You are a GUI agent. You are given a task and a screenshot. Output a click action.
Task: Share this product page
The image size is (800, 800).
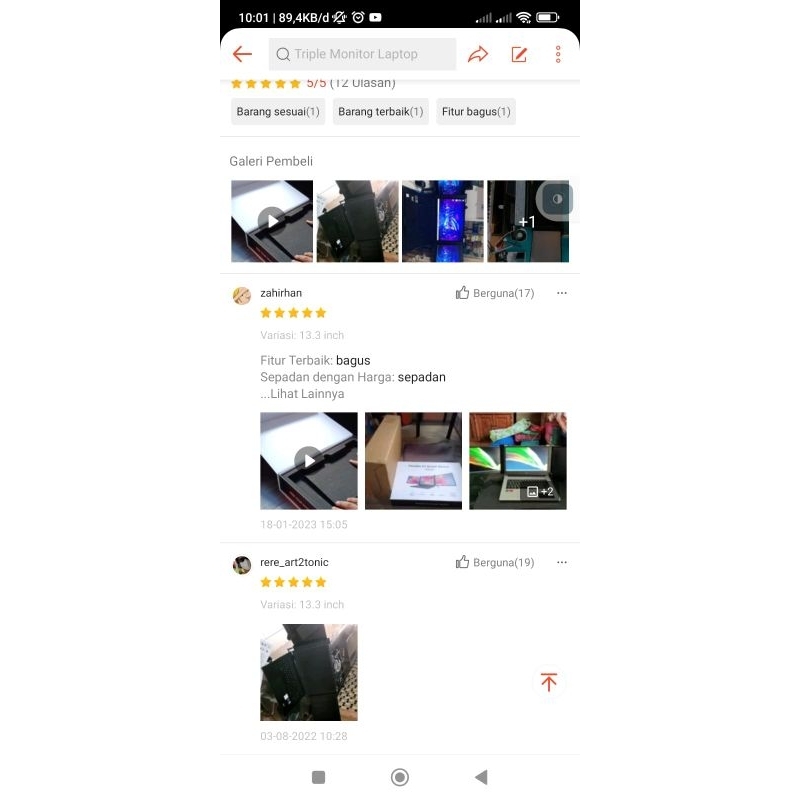(478, 54)
